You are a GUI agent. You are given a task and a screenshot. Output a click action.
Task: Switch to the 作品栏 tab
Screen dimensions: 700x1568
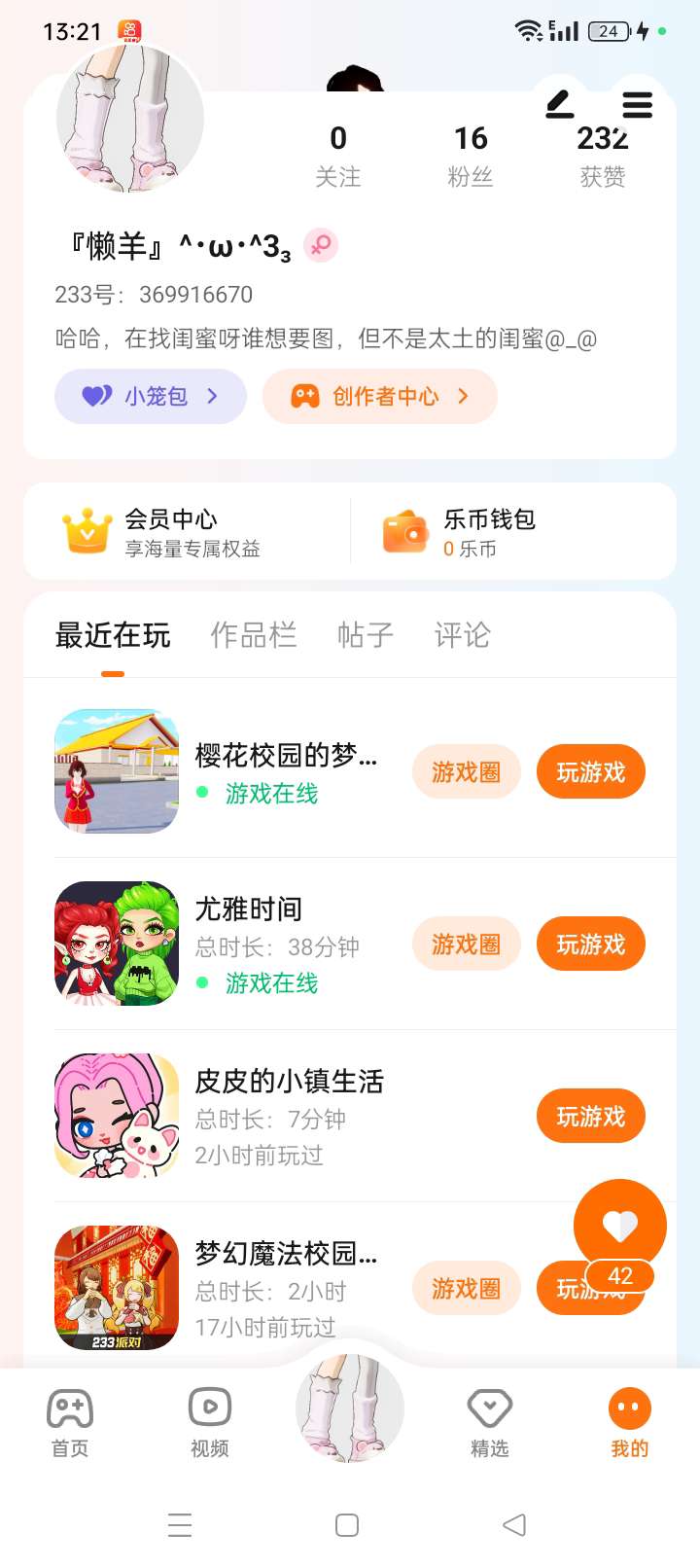[254, 635]
